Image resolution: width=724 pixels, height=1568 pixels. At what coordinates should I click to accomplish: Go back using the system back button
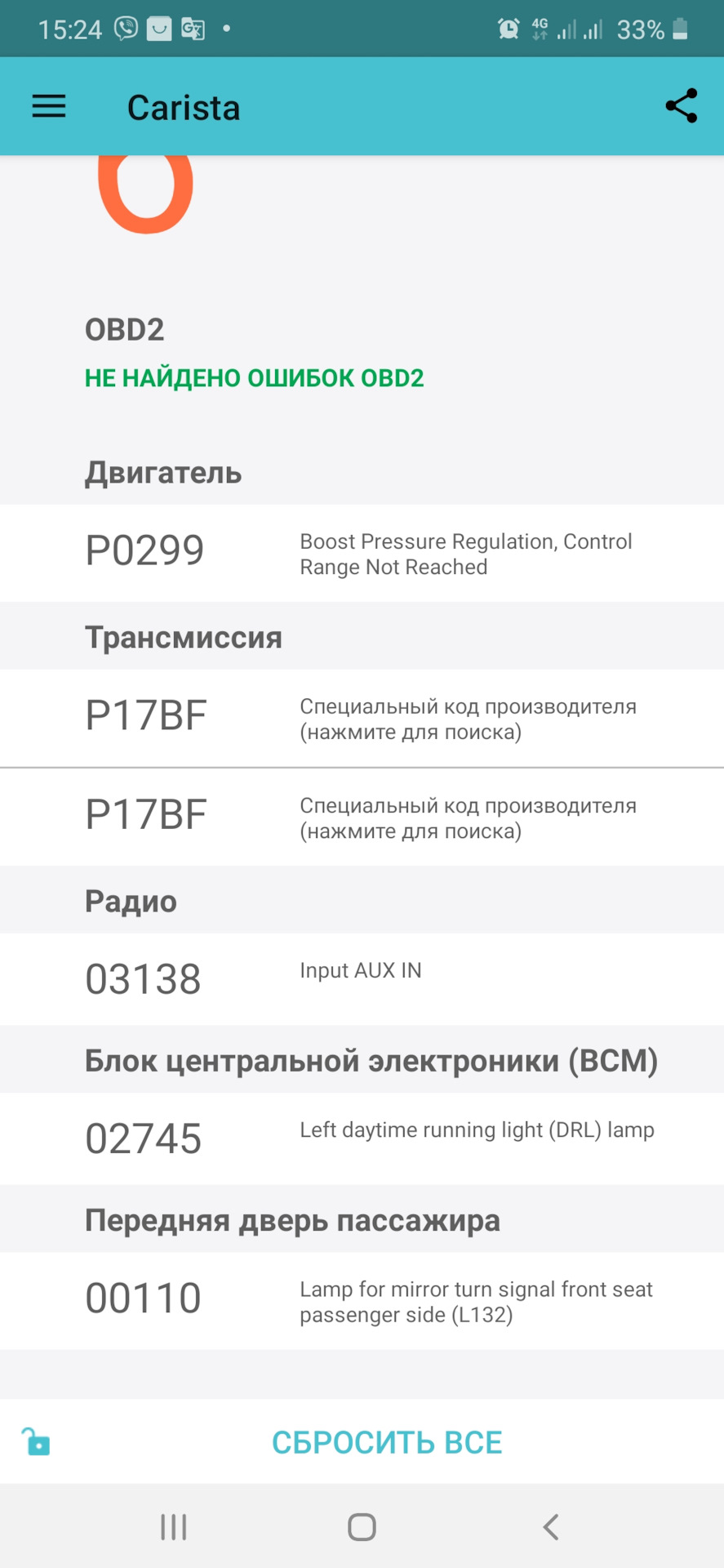[x=551, y=1526]
